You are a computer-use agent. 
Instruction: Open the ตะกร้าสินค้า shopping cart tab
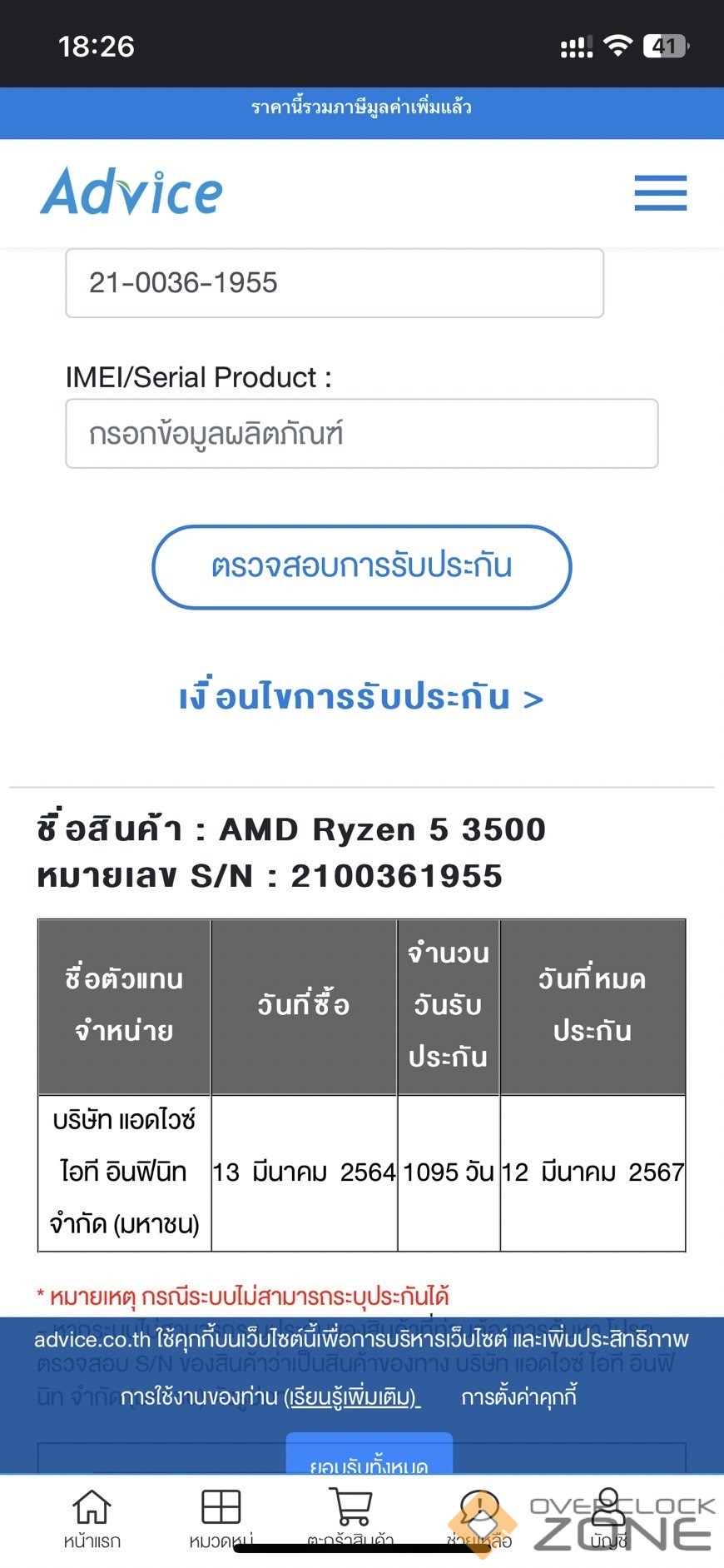click(350, 1519)
